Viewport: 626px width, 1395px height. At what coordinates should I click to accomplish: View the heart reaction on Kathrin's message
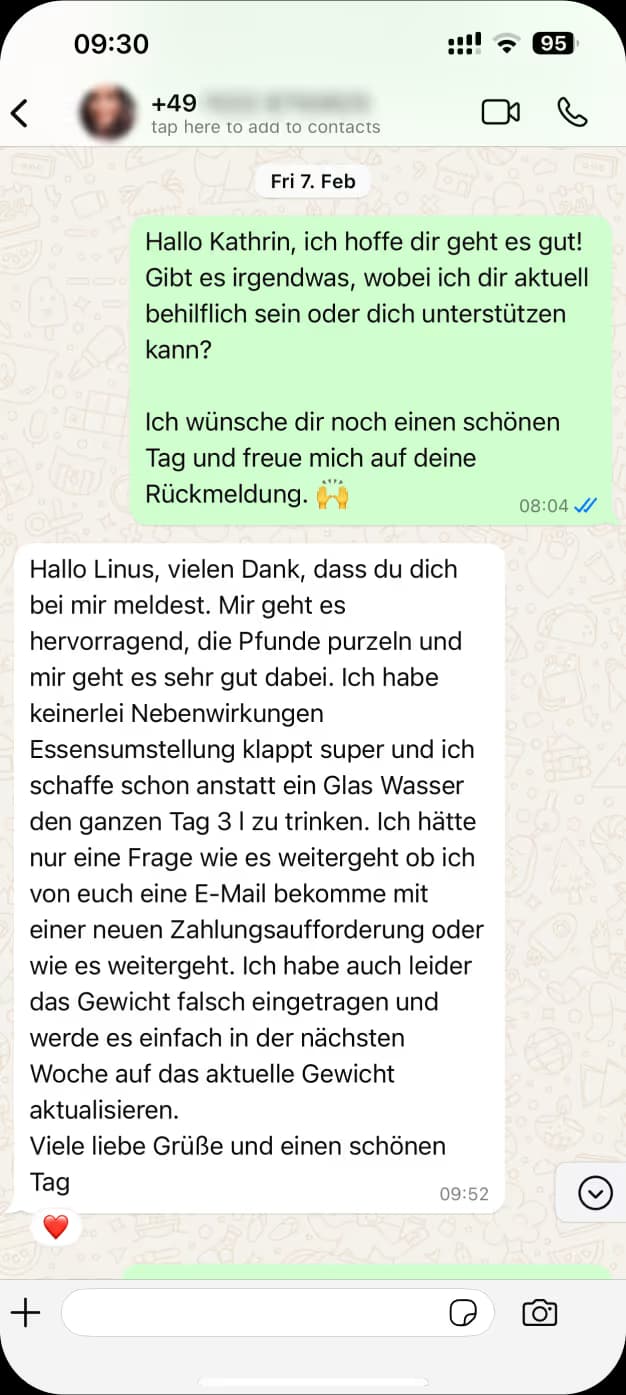[x=56, y=1226]
